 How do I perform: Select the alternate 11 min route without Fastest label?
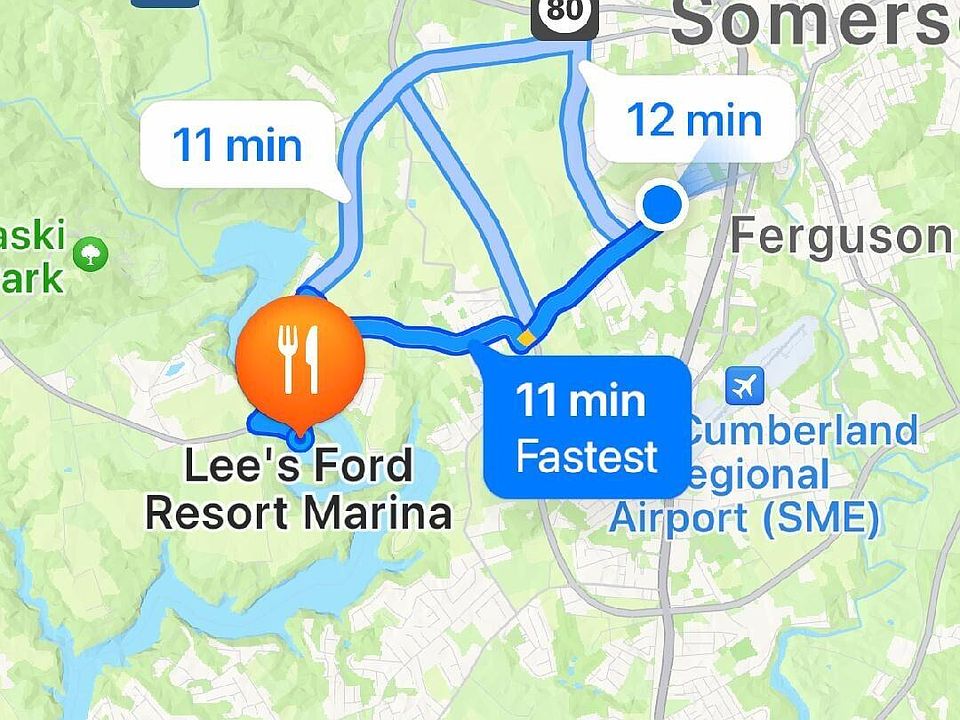point(237,145)
